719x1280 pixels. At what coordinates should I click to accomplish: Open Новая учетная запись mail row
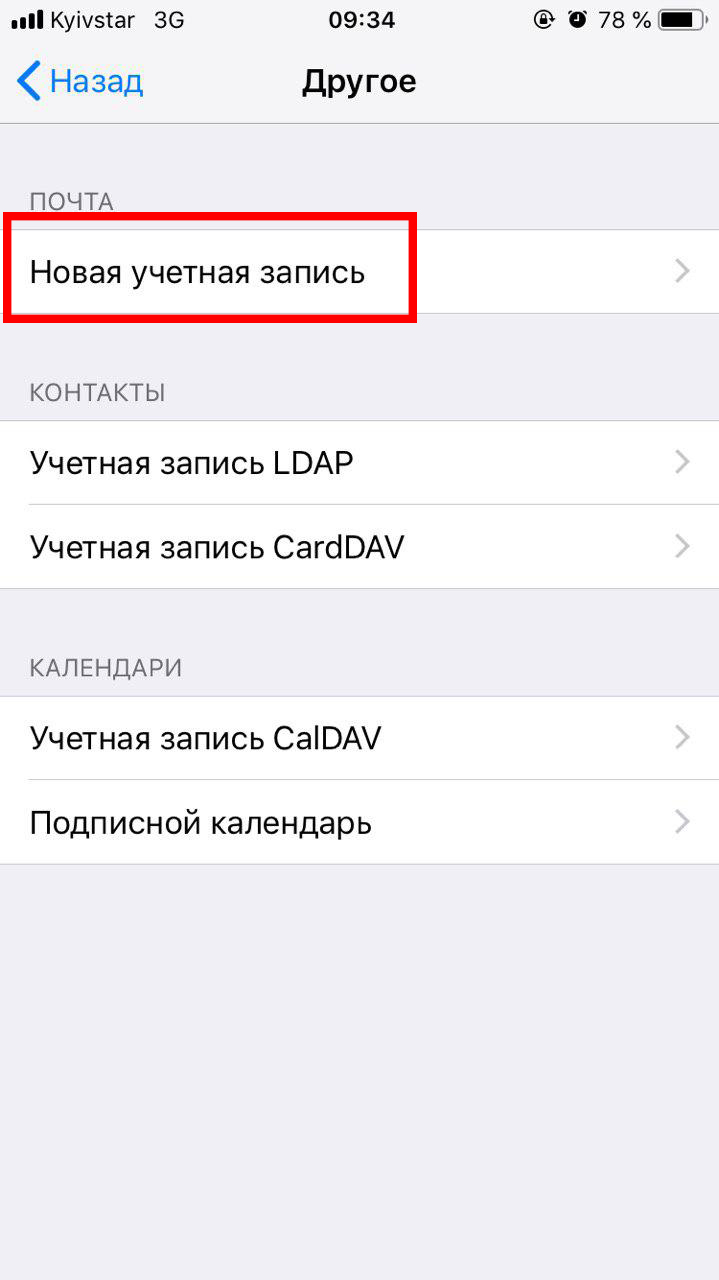point(359,272)
